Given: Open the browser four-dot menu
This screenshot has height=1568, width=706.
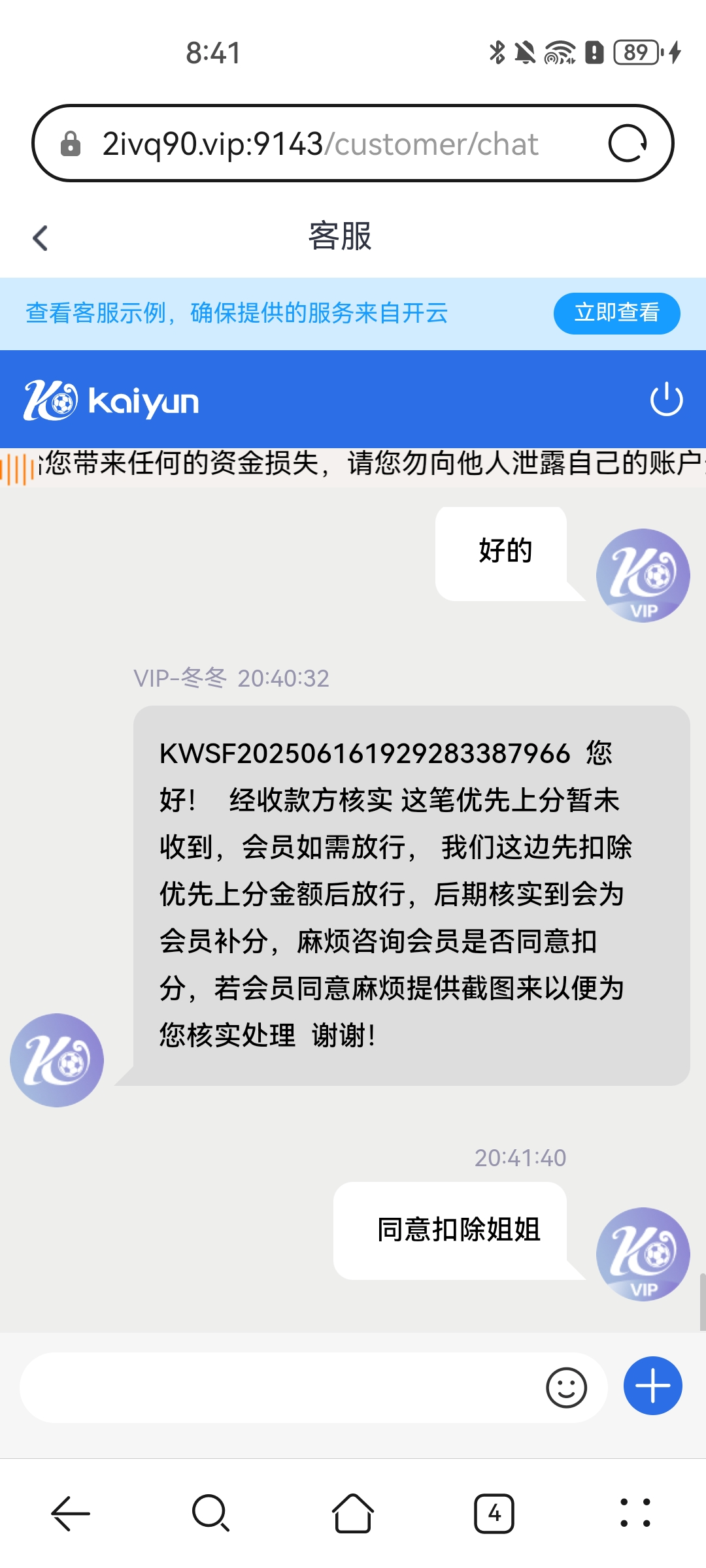Looking at the screenshot, I should click(x=635, y=1513).
